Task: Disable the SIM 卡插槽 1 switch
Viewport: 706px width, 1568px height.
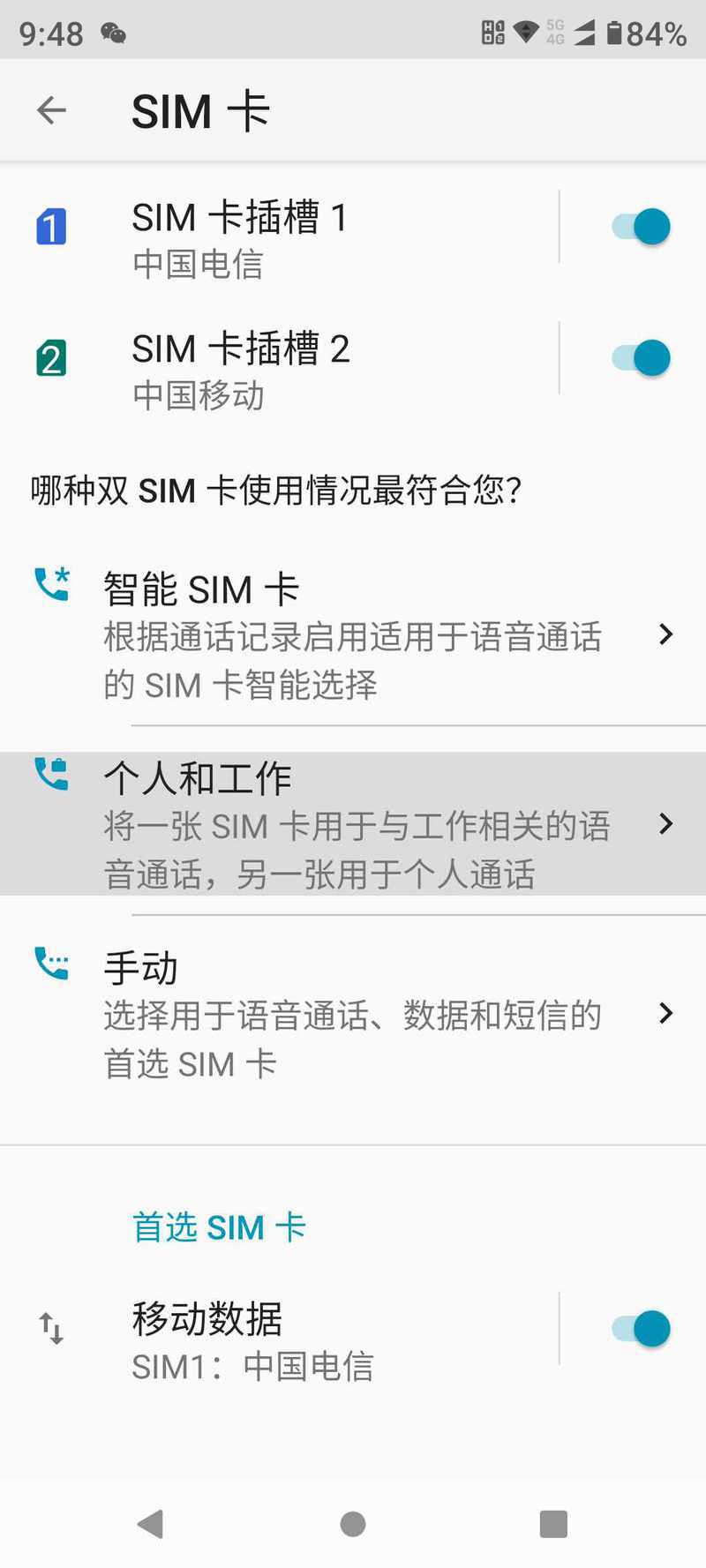Action: 642,227
